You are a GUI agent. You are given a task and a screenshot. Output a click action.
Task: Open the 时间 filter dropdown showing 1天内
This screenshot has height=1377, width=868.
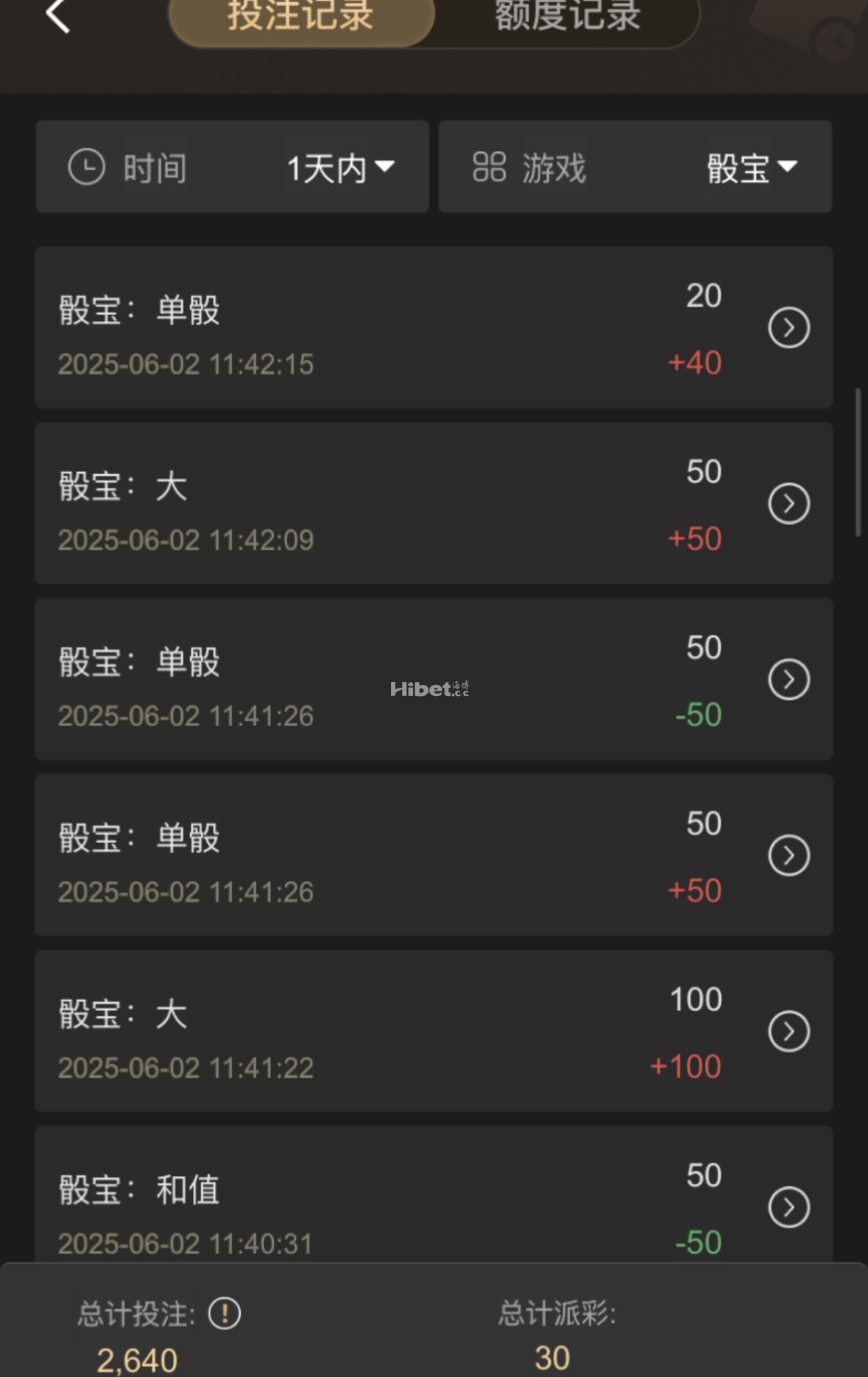coord(232,167)
